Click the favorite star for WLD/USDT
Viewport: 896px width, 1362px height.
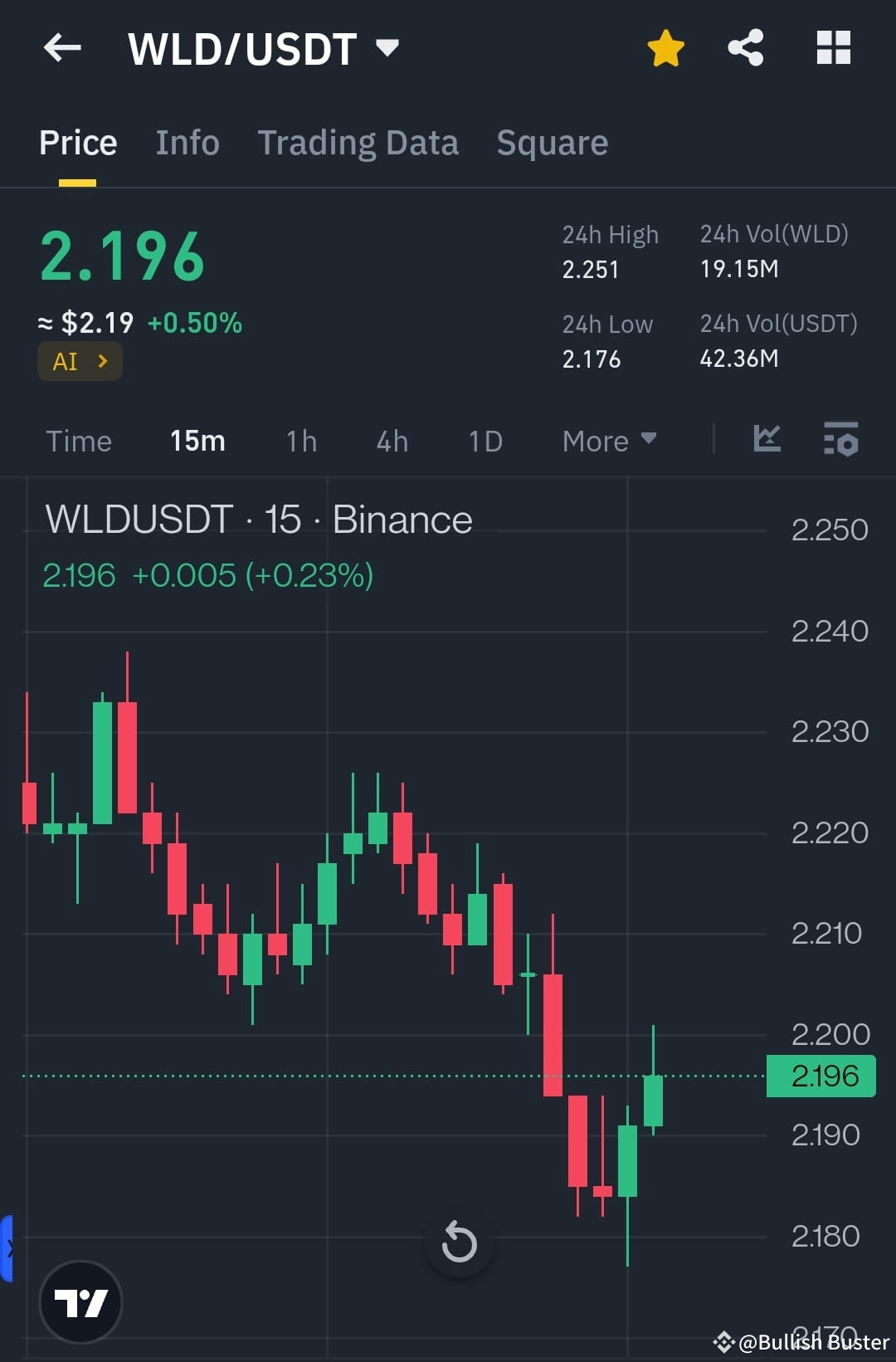[x=665, y=48]
